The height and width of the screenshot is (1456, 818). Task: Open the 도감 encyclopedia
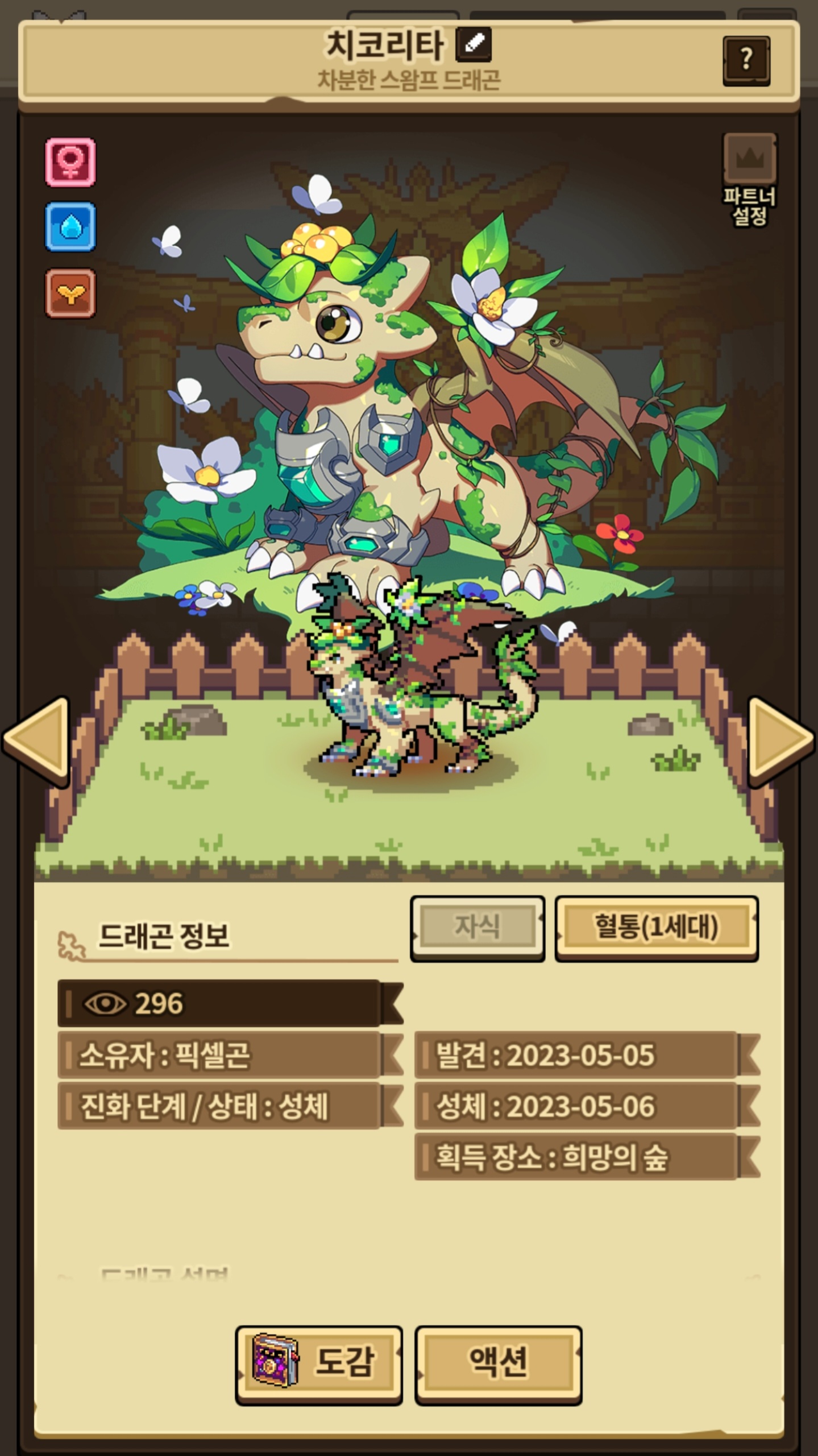319,1363
